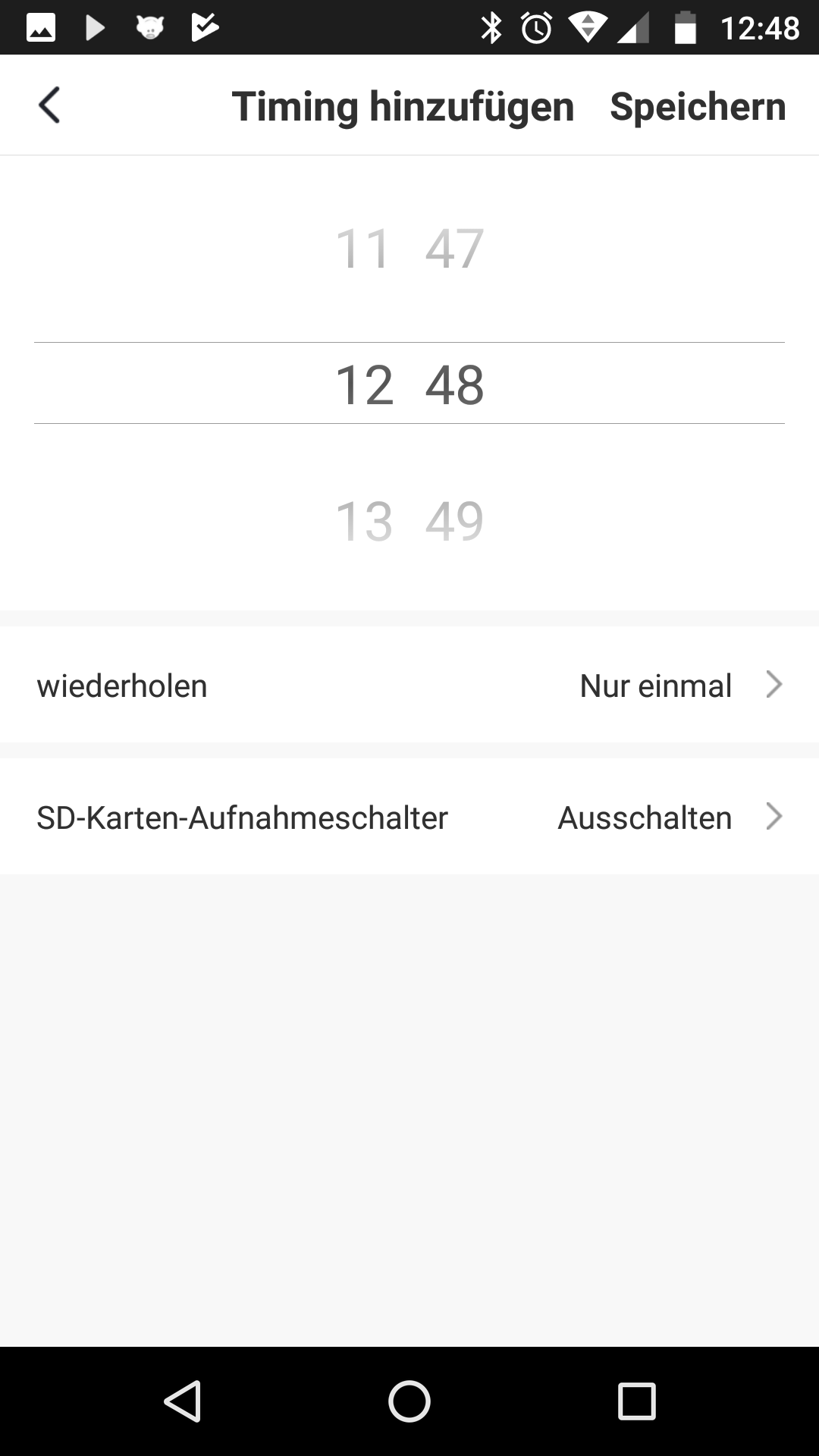Select hour 11 in the time picker
The width and height of the screenshot is (819, 1456).
click(x=363, y=249)
